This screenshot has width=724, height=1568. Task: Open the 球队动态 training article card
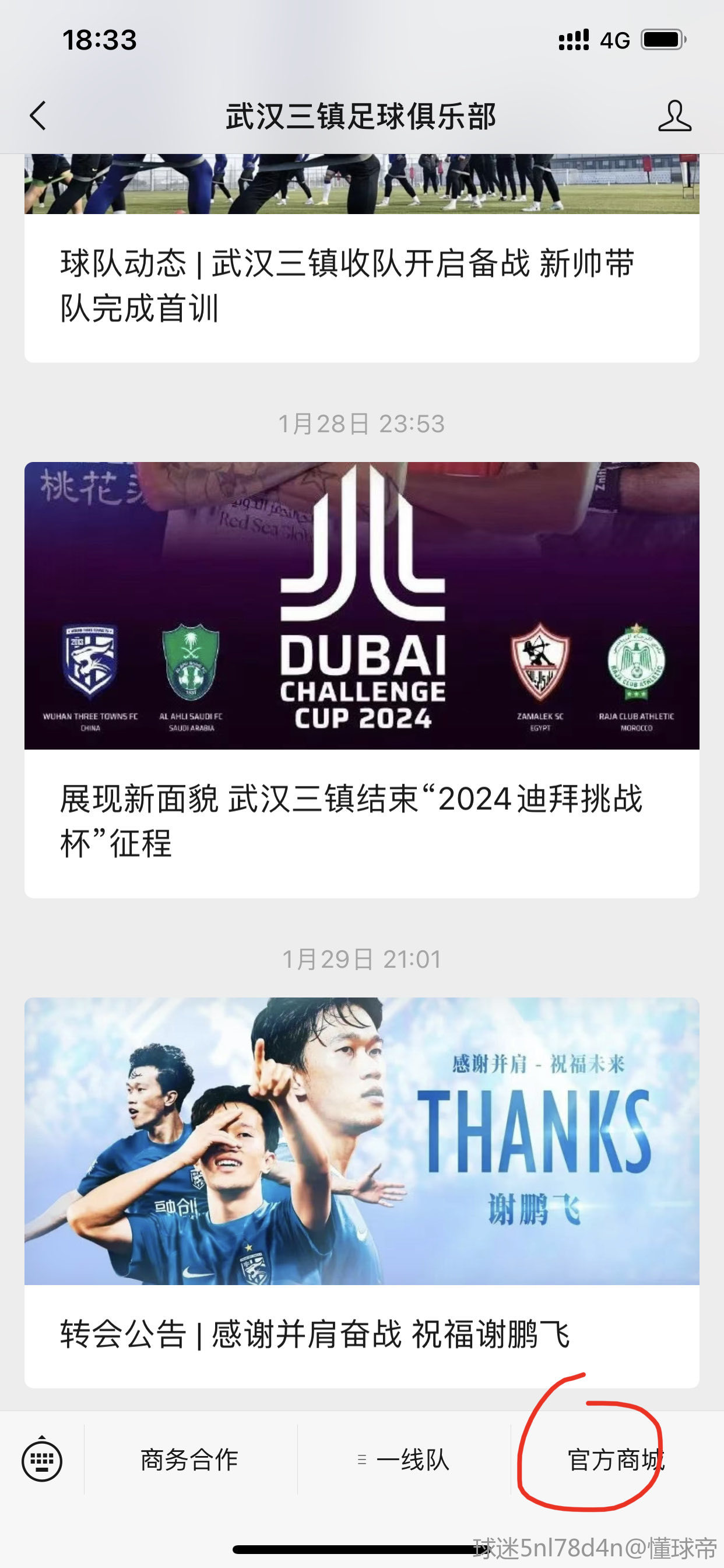click(x=361, y=258)
